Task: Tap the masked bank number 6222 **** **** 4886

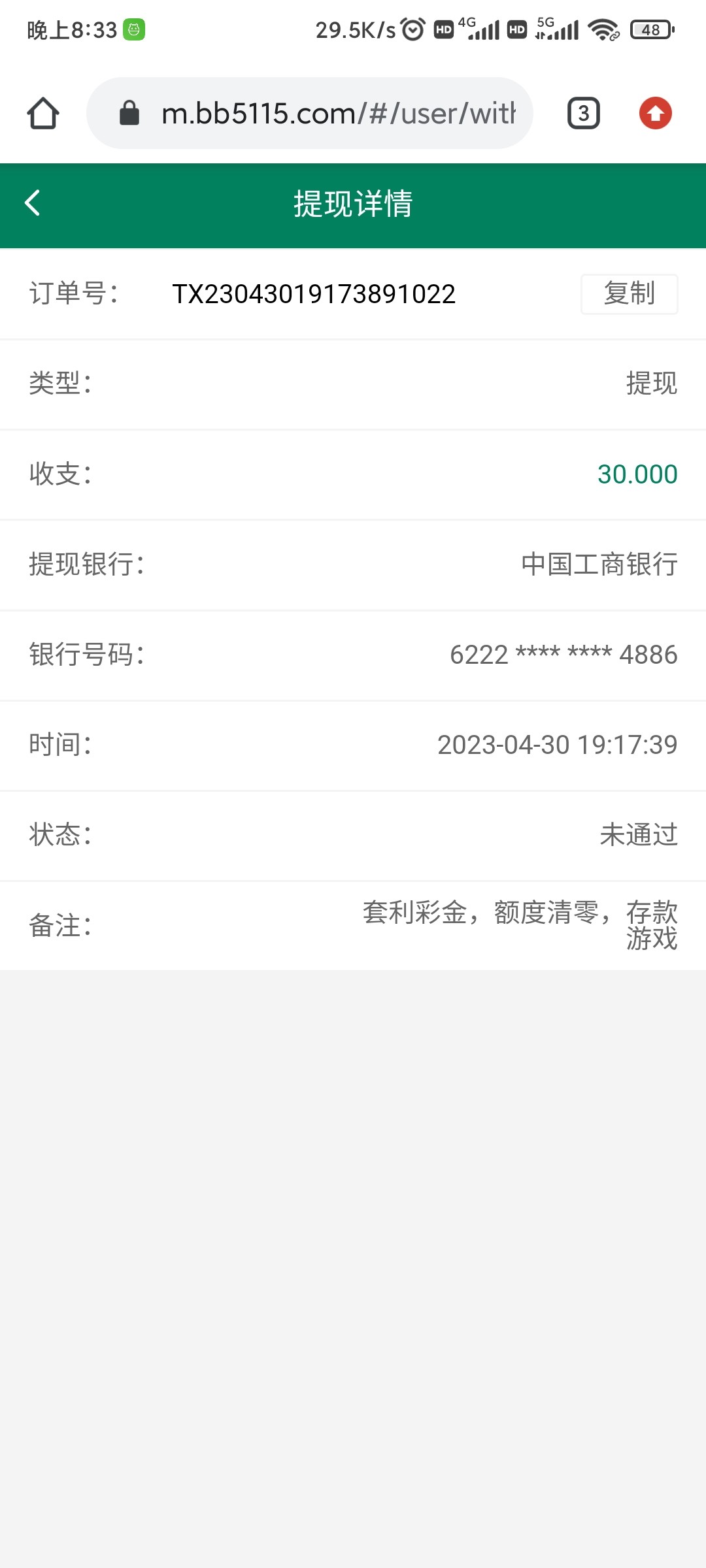Action: (x=563, y=655)
